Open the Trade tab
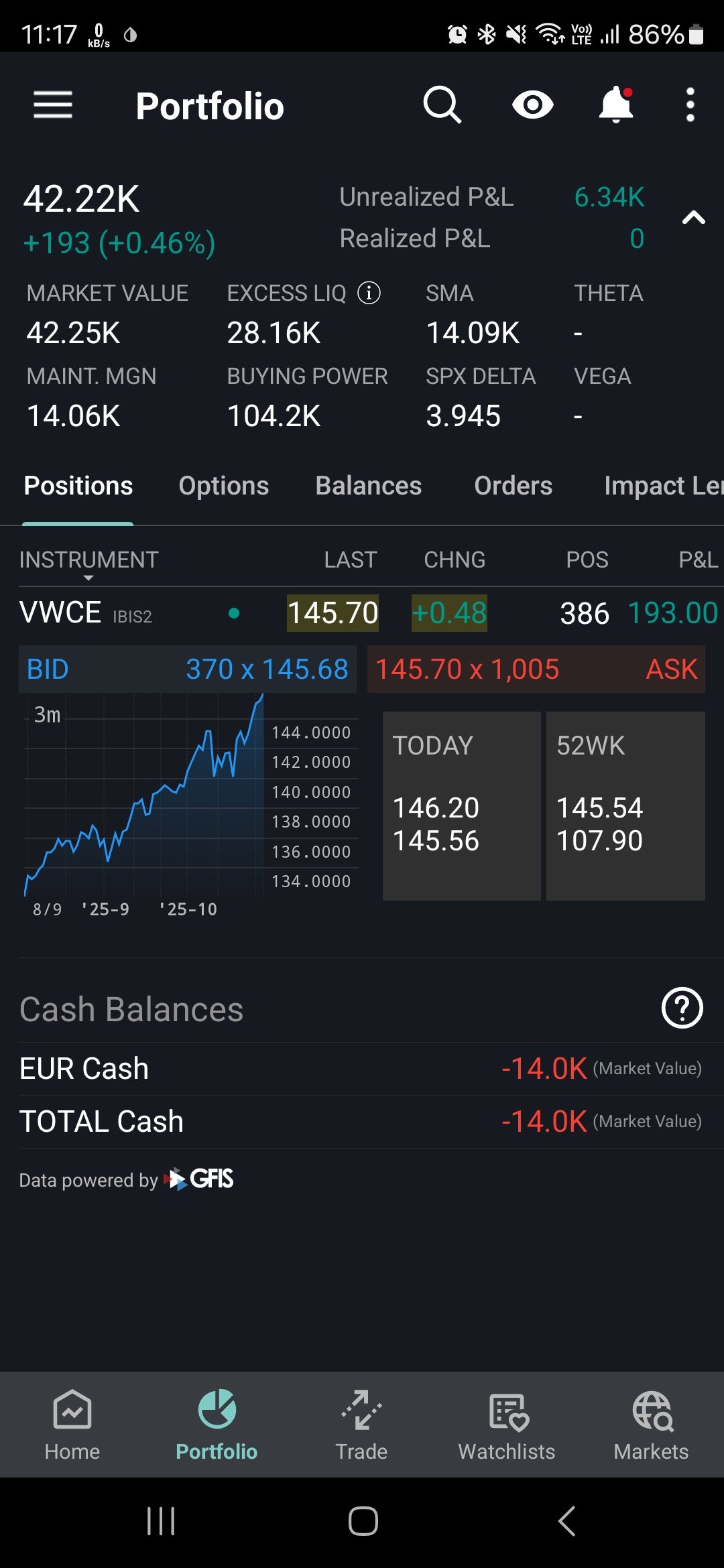The image size is (724, 1568). [361, 1424]
